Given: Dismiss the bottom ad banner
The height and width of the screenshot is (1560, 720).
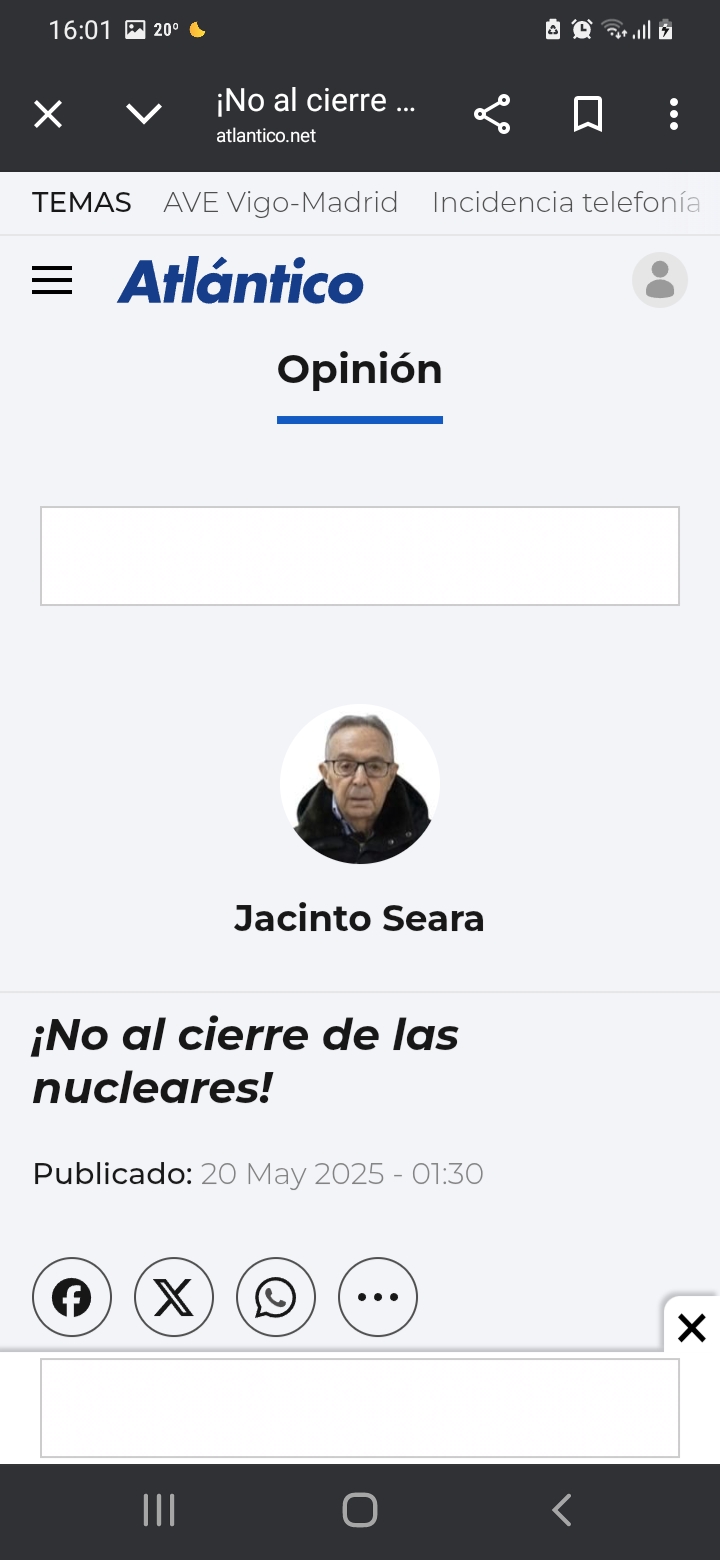Looking at the screenshot, I should pyautogui.click(x=692, y=1328).
